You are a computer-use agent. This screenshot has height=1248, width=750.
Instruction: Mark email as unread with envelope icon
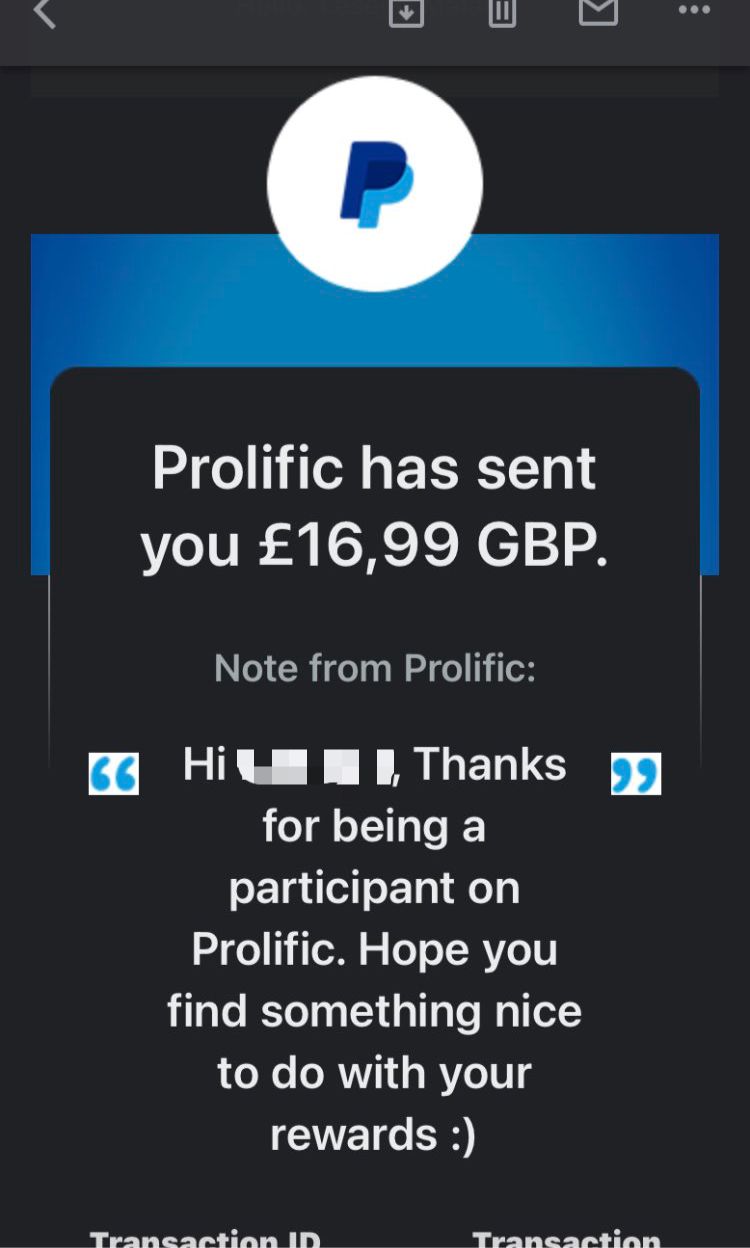[x=598, y=12]
